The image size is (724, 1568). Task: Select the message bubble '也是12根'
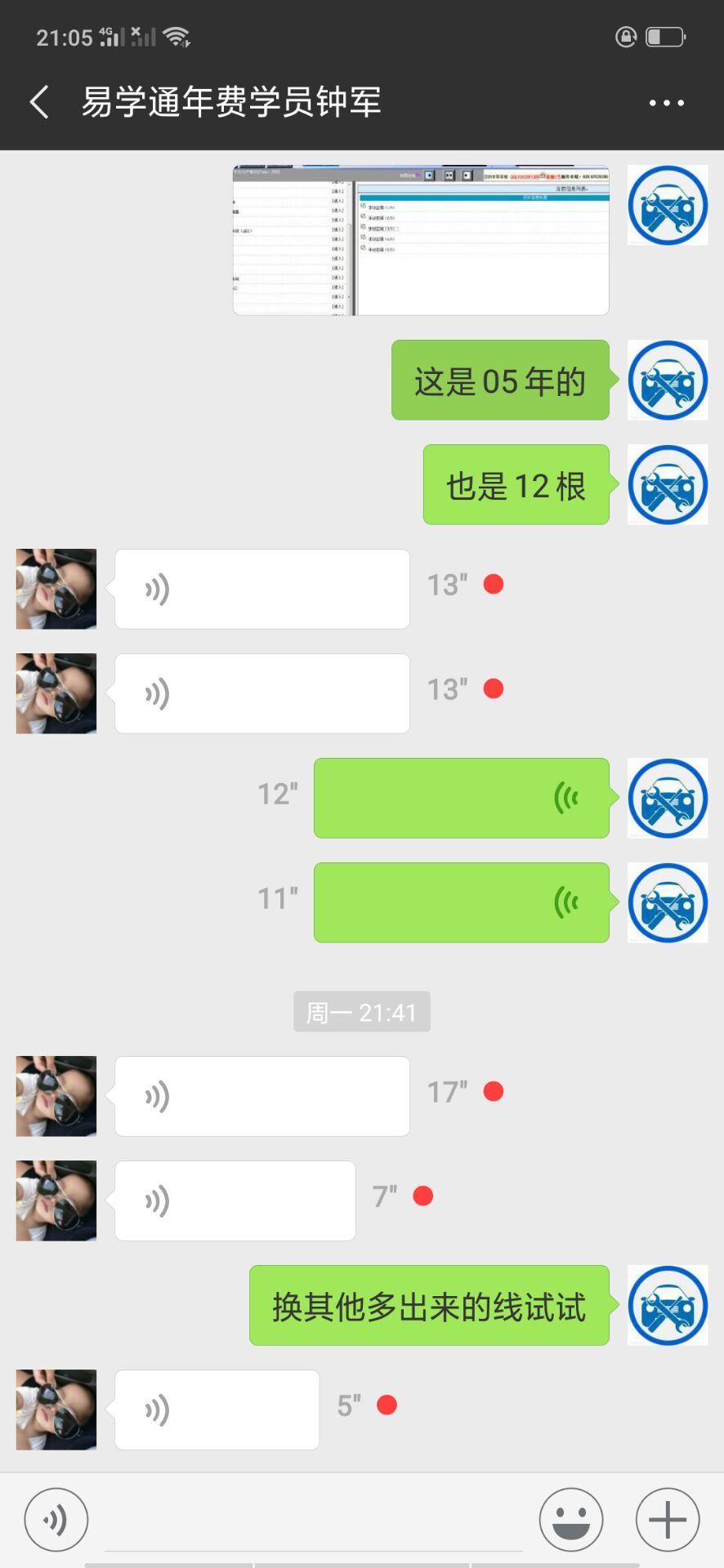tap(516, 485)
